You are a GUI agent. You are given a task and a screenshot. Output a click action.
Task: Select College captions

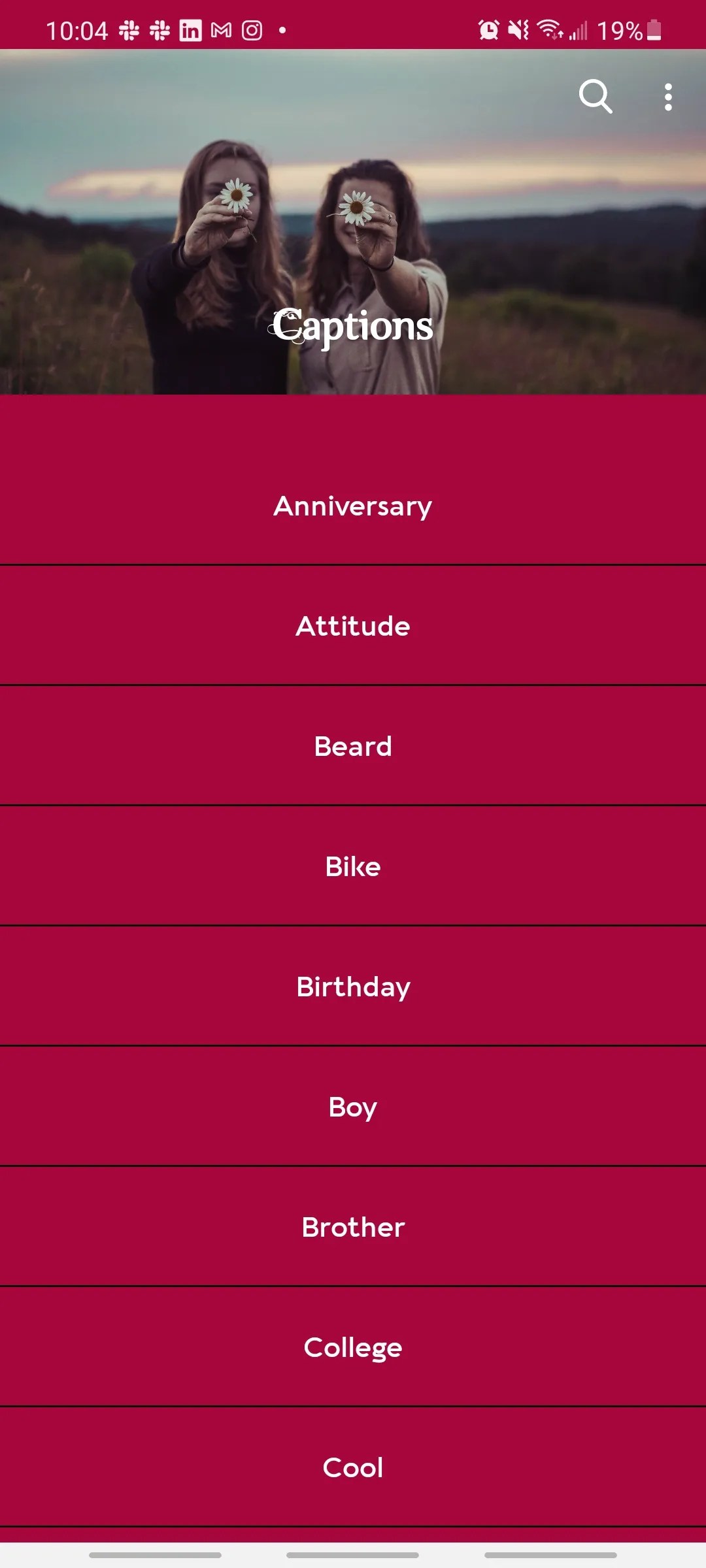(353, 1347)
